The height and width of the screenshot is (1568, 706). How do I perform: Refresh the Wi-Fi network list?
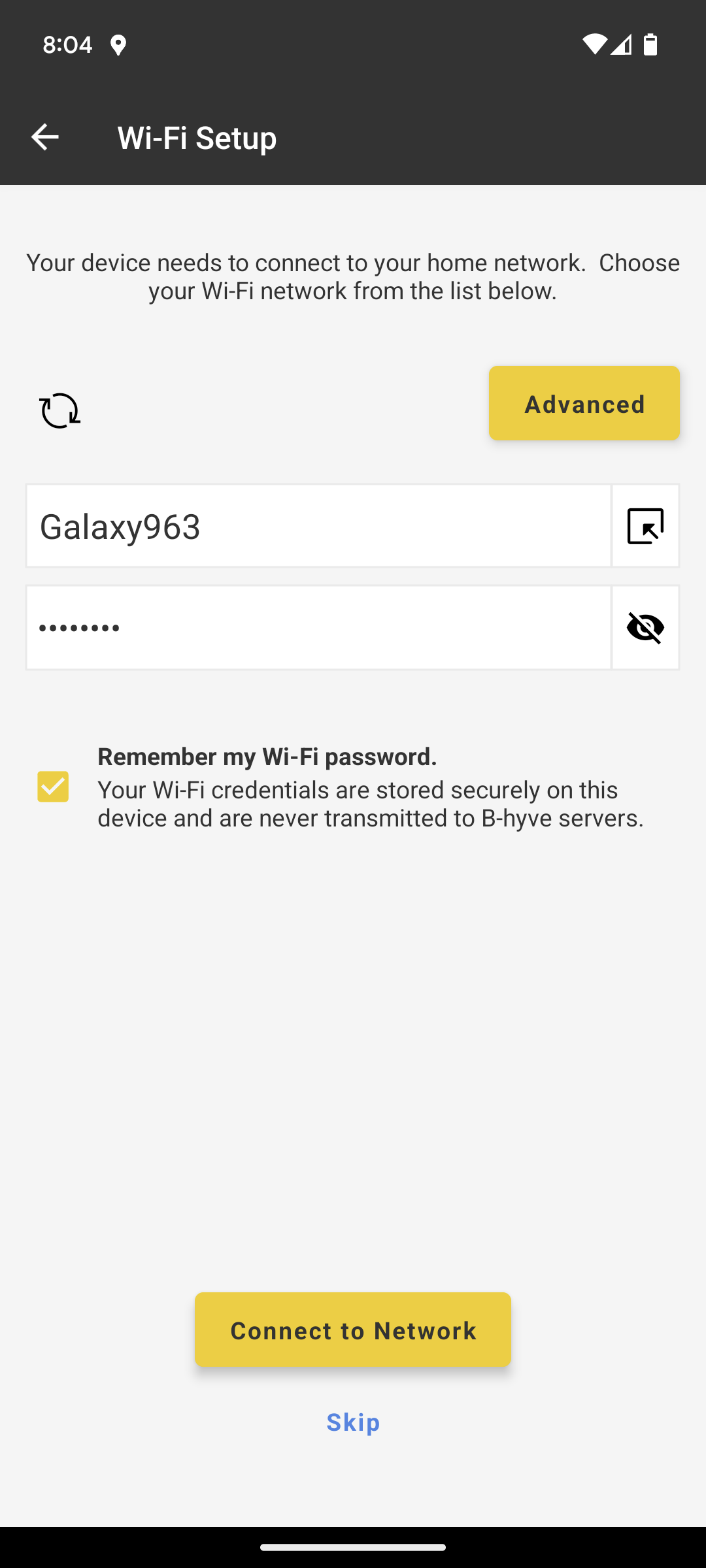click(x=59, y=410)
